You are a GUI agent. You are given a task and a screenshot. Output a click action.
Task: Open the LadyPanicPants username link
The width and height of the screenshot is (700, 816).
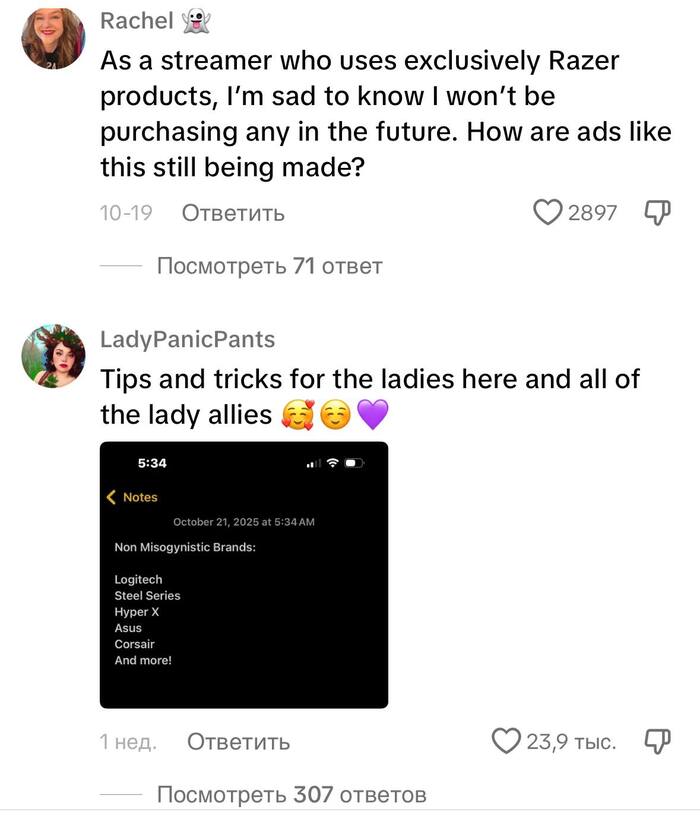point(187,339)
